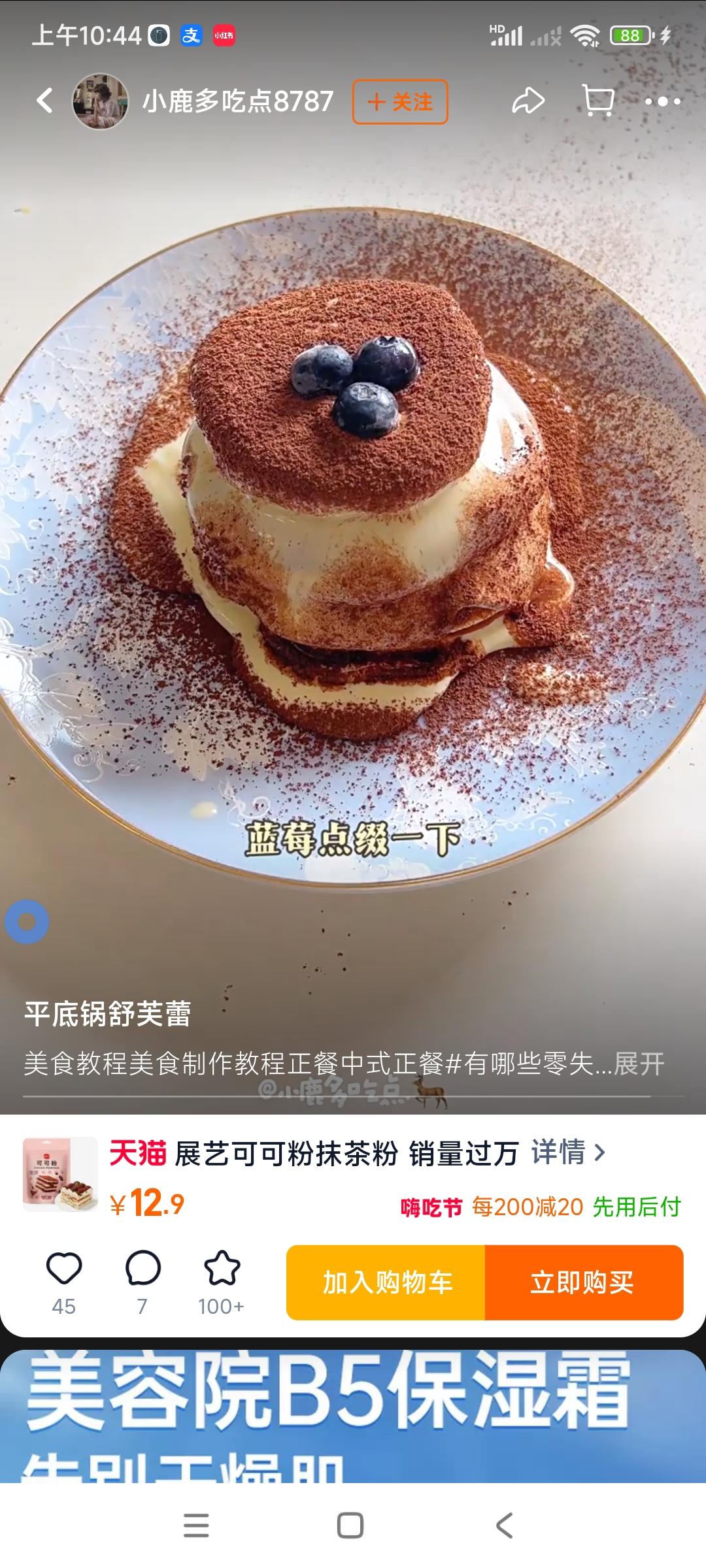
Task: Go back using the top-left arrow
Action: click(x=44, y=101)
